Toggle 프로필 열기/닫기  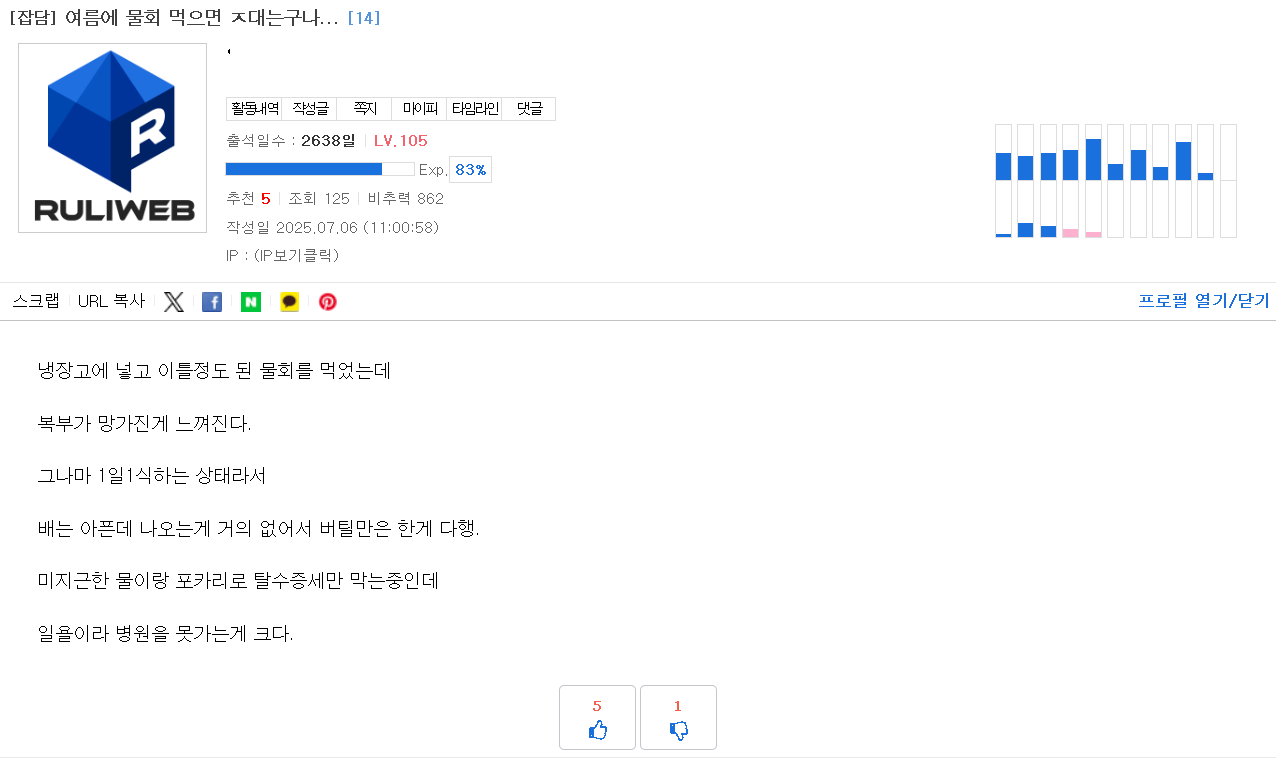click(x=1203, y=301)
